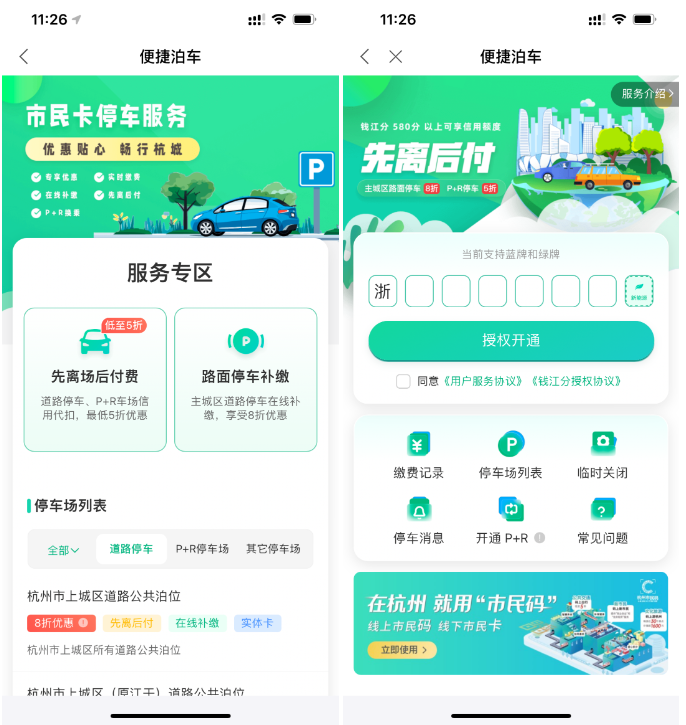Screen dimensions: 686x725
Task: Open 临时关闭 temporary close option
Action: click(x=602, y=456)
